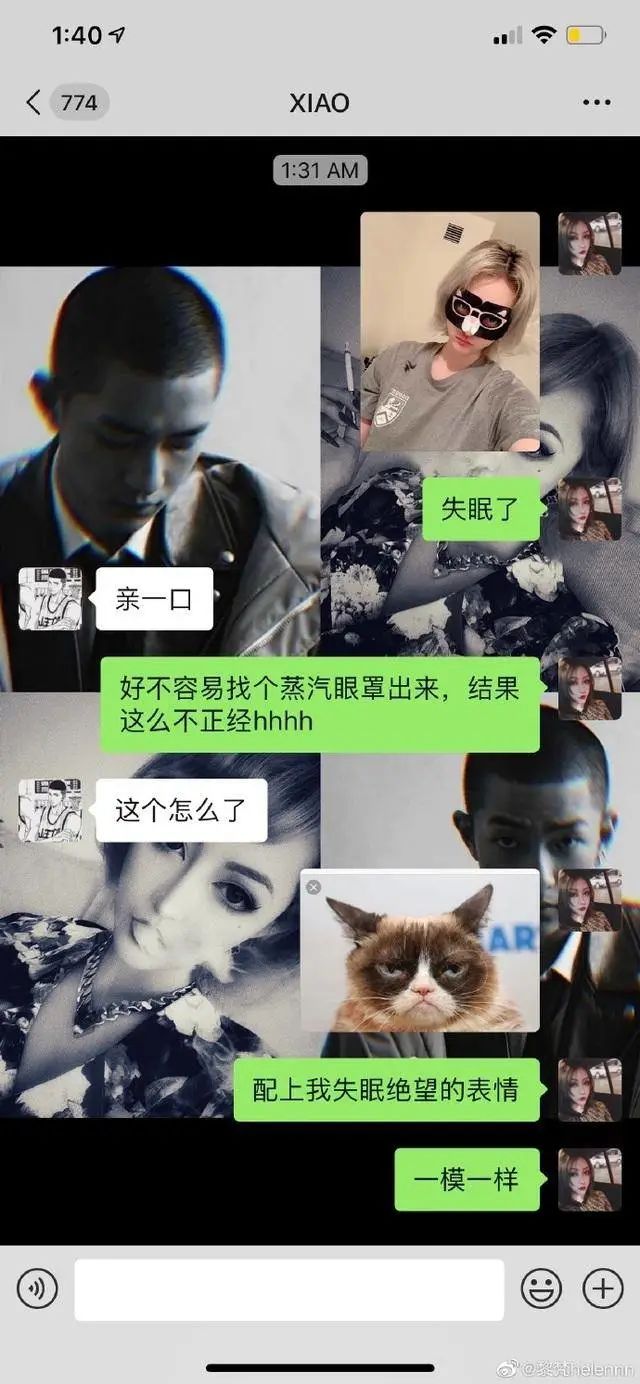Open the grumpy cat image
The height and width of the screenshot is (1384, 640).
click(420, 950)
